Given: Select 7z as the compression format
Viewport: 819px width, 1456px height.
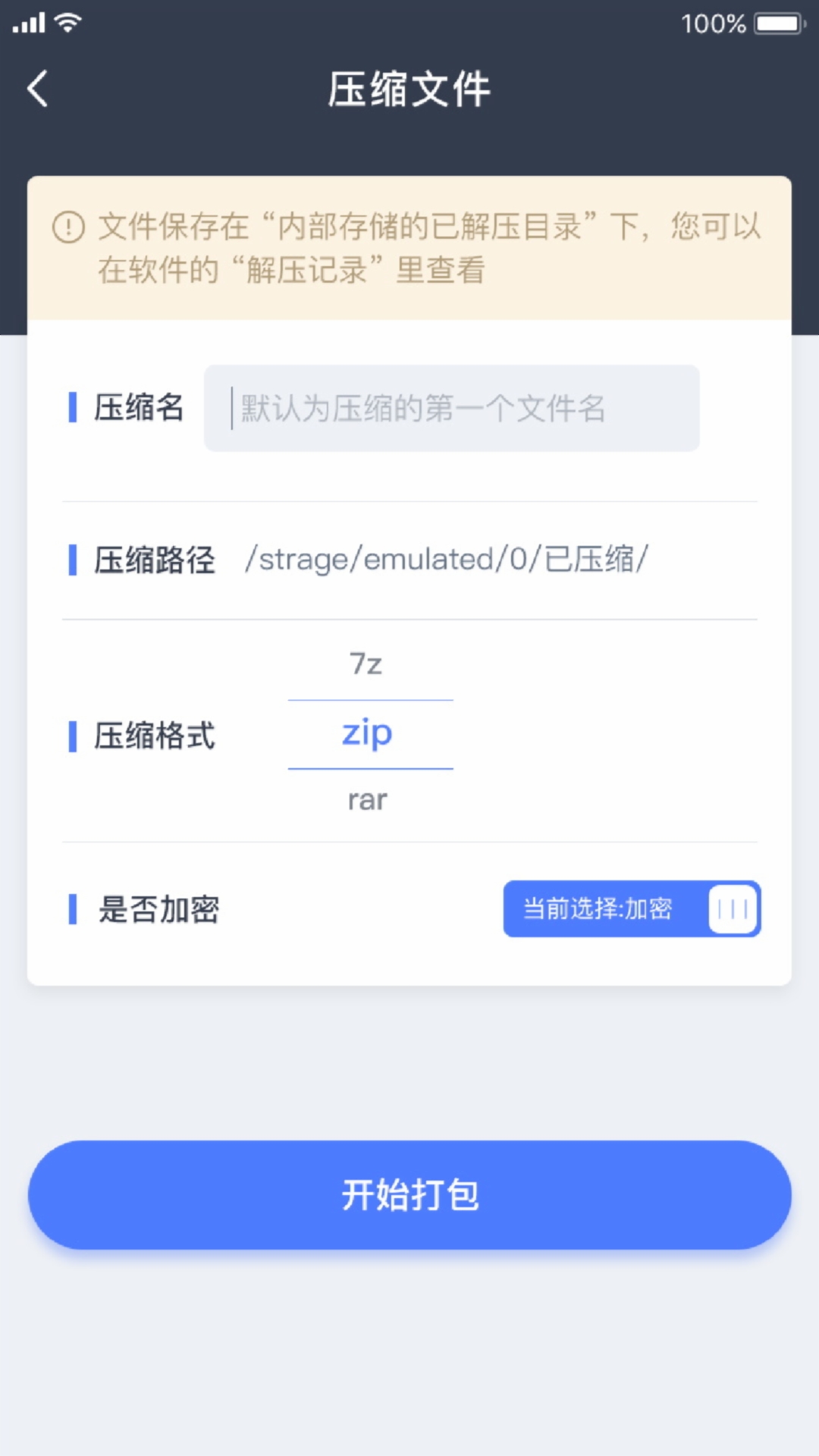Looking at the screenshot, I should 367,663.
